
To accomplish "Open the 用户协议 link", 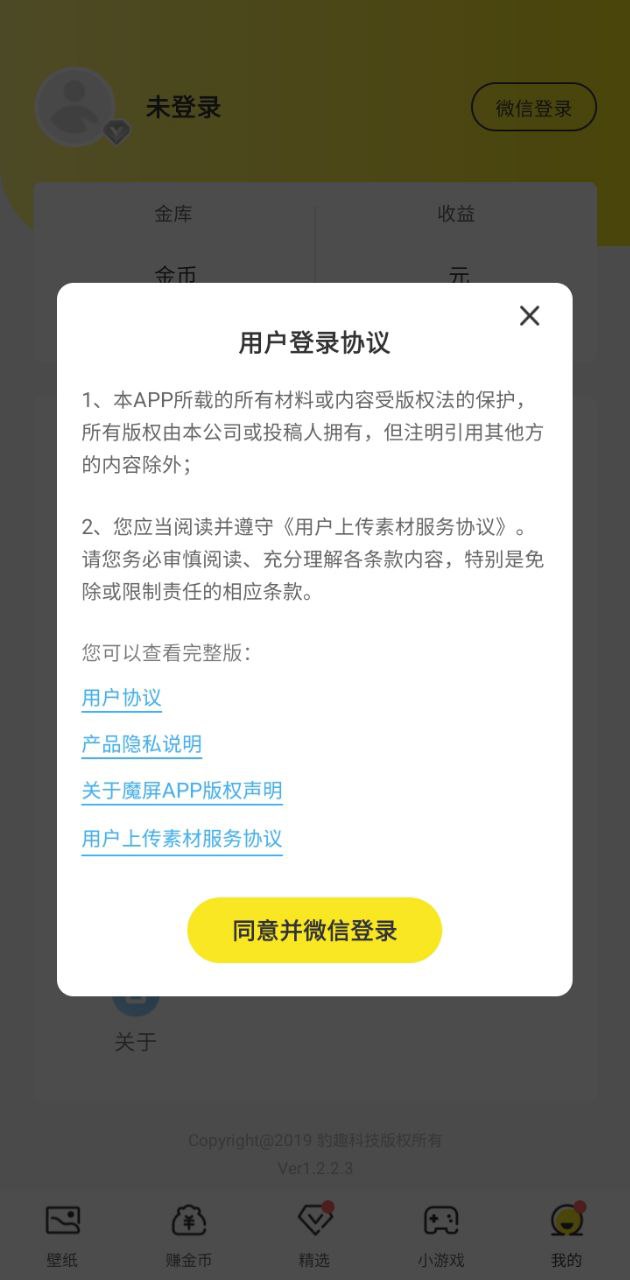I will click(x=121, y=698).
